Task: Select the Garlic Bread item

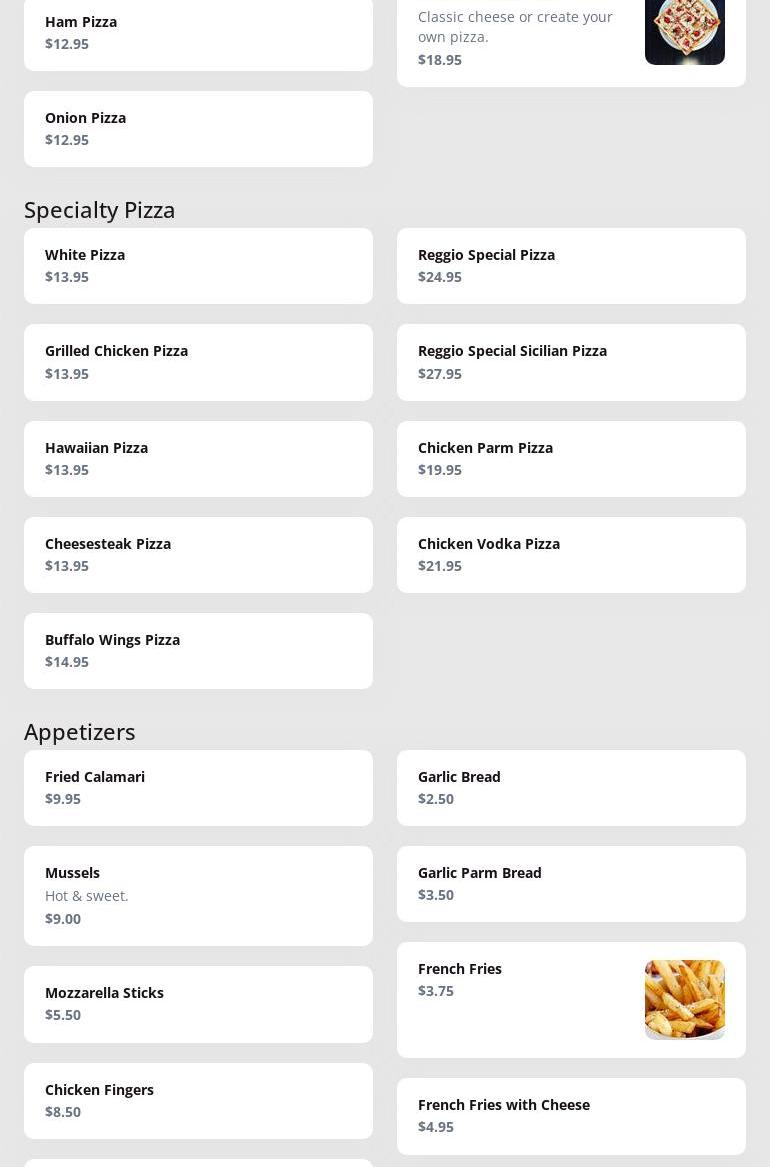Action: (x=571, y=788)
